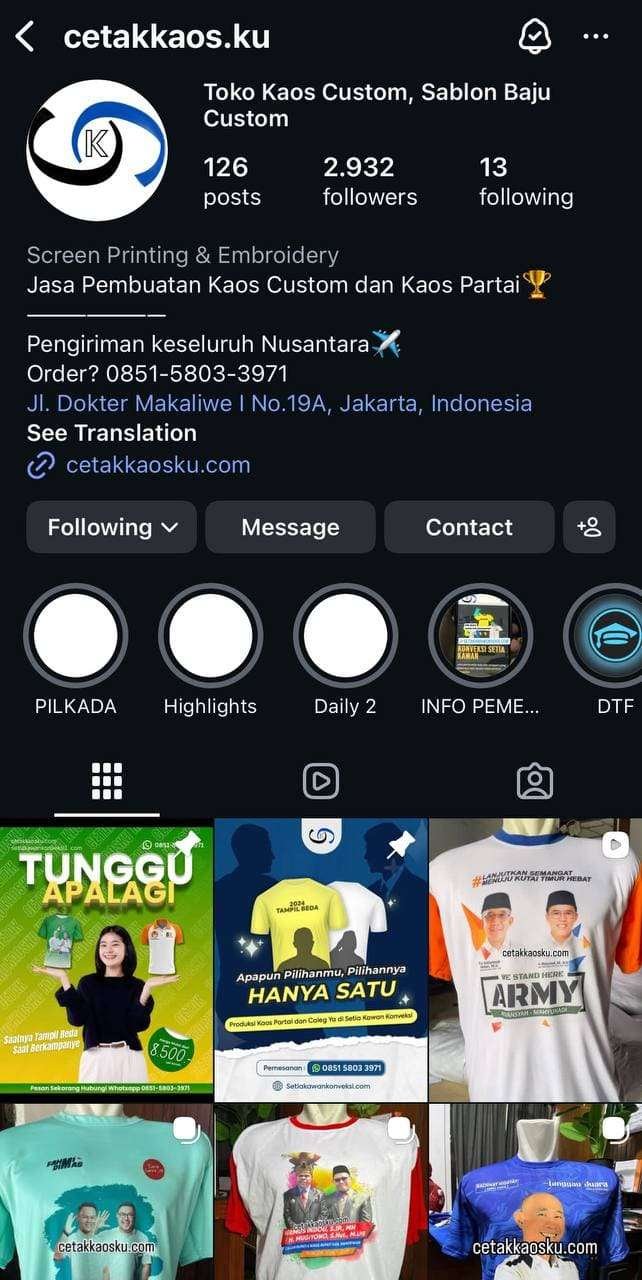The height and width of the screenshot is (1280, 642).
Task: Send a message via Message button
Action: click(x=290, y=527)
